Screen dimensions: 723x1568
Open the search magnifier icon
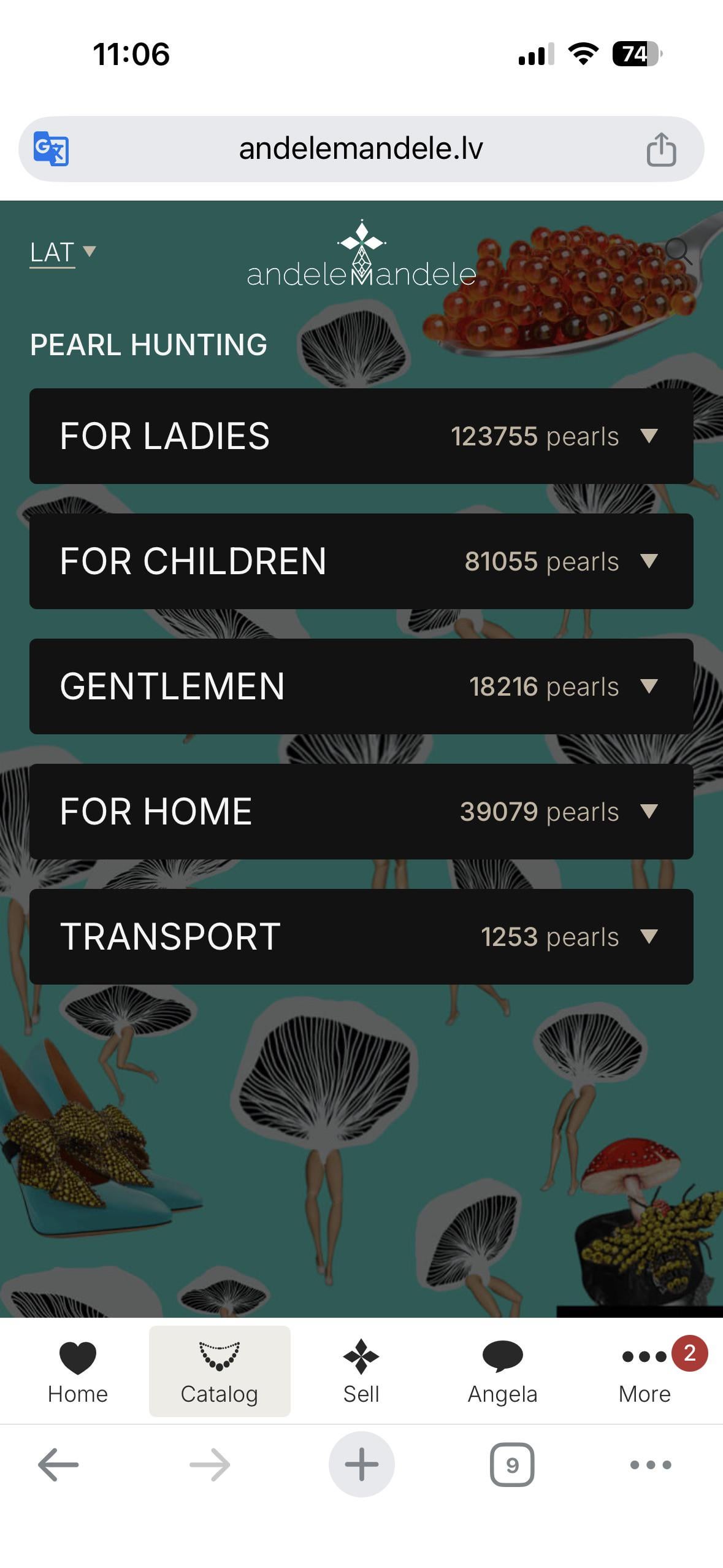(678, 251)
